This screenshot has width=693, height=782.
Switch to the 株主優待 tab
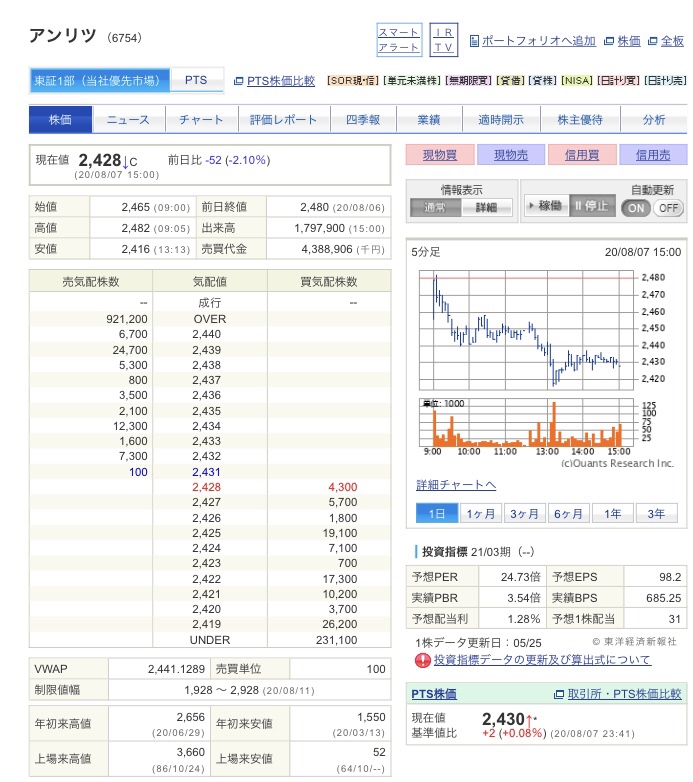click(580, 120)
